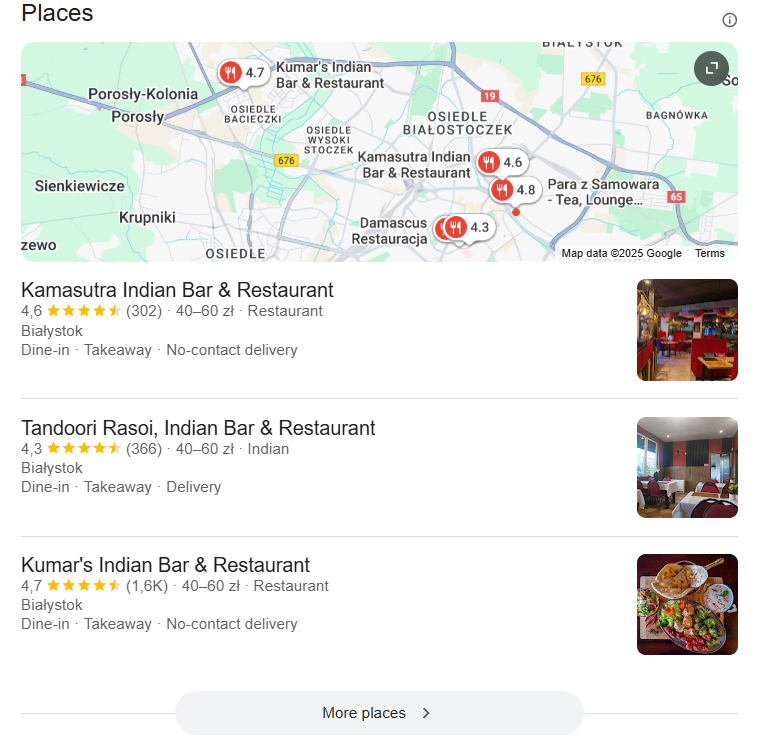Screen dimensions: 758x753
Task: Open Tandoori Rasoi, Indian Bar & Restaurant listing
Action: pyautogui.click(x=198, y=428)
